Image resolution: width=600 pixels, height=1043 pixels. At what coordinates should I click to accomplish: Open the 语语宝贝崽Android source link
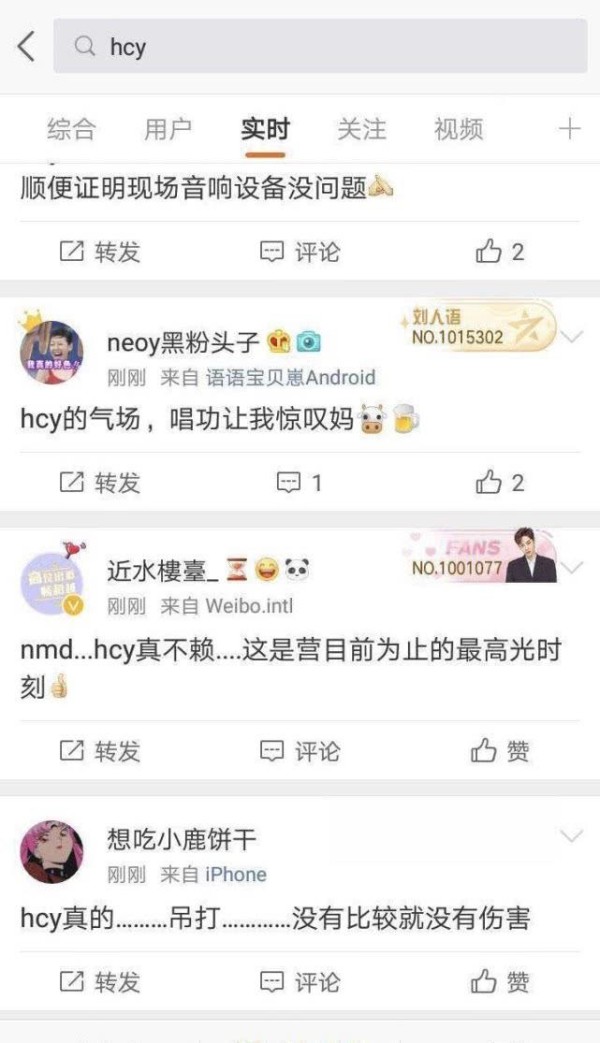(x=290, y=378)
